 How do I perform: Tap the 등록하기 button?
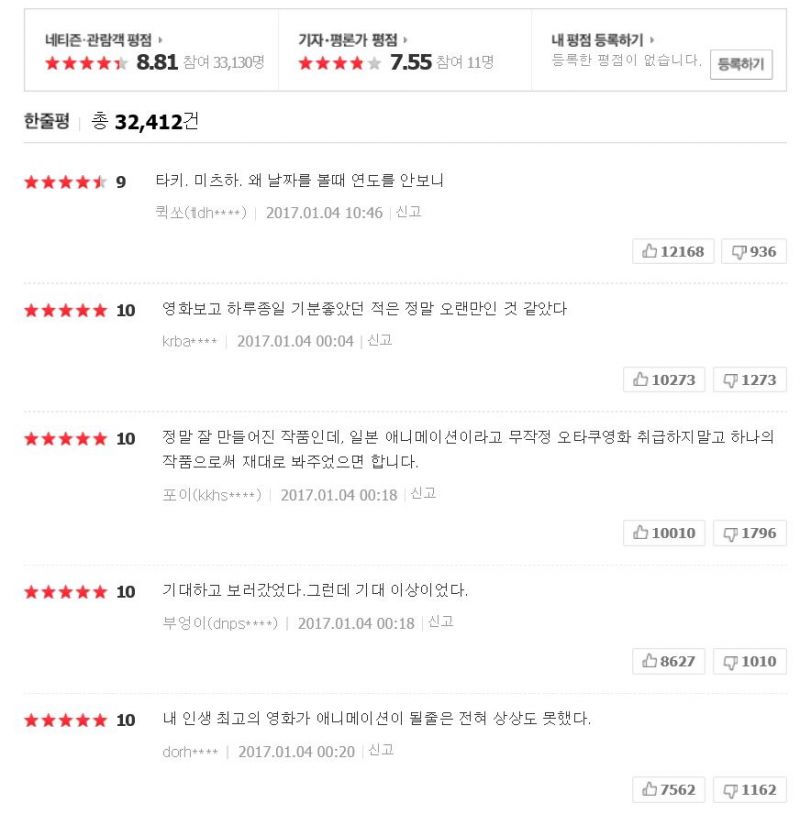coord(741,65)
